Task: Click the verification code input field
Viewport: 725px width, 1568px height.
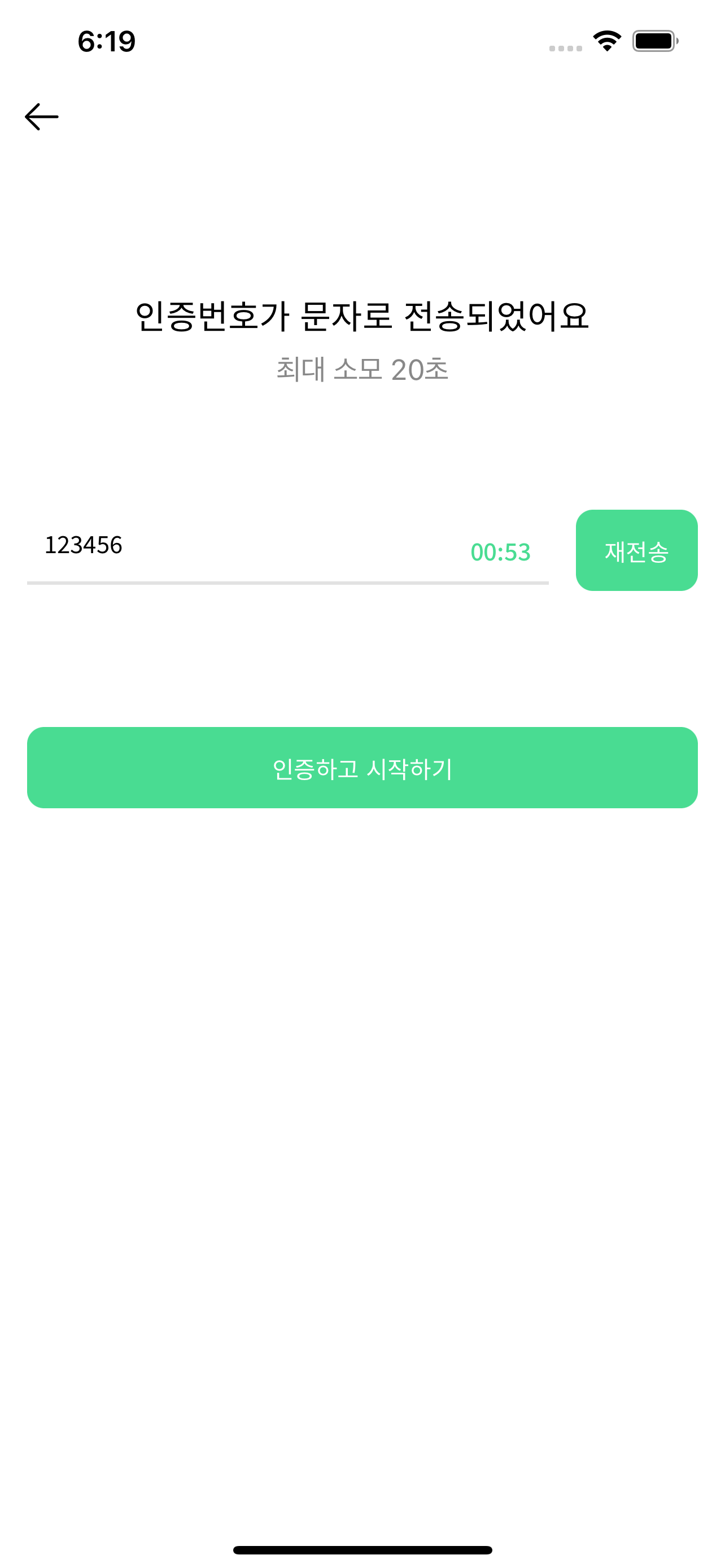Action: point(243,546)
